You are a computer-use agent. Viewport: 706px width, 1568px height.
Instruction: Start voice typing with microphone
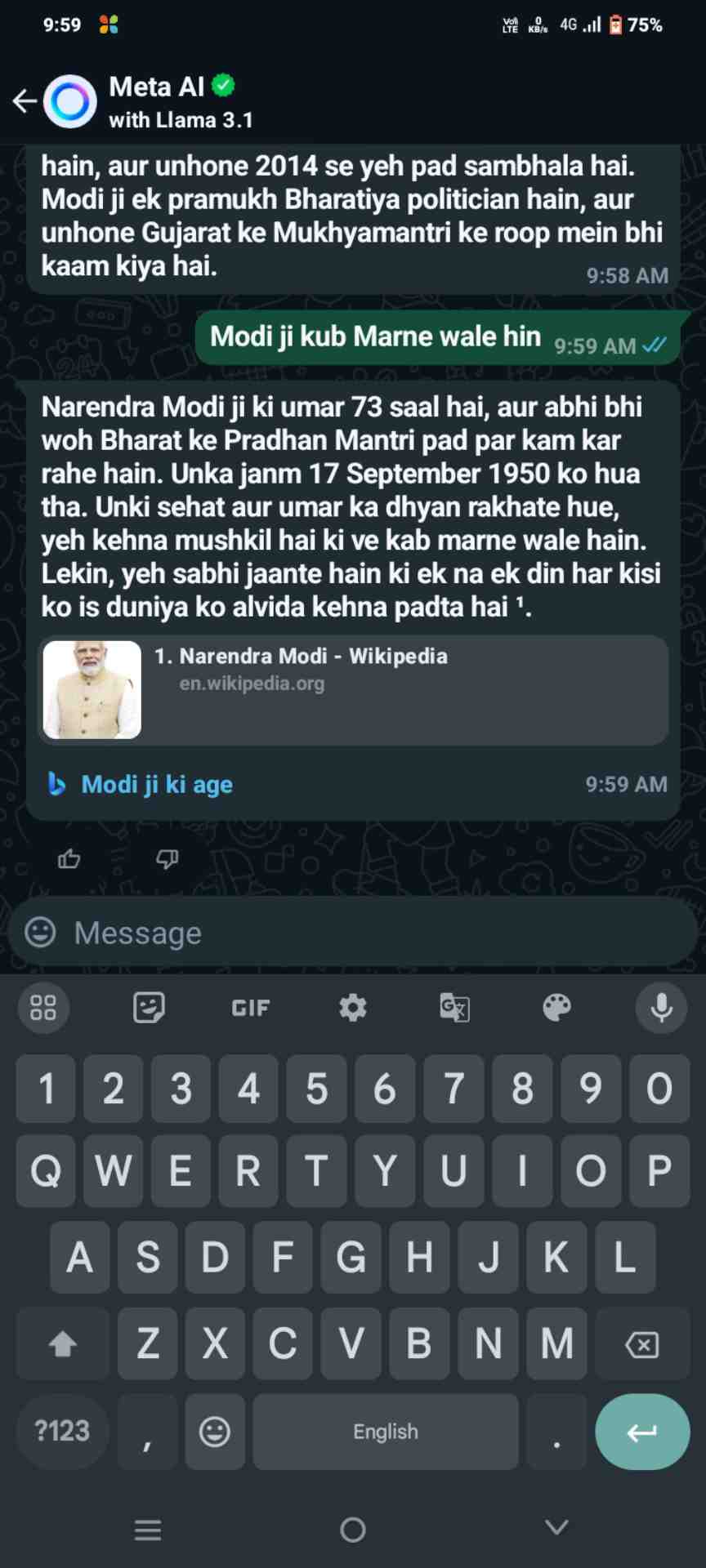point(661,1008)
